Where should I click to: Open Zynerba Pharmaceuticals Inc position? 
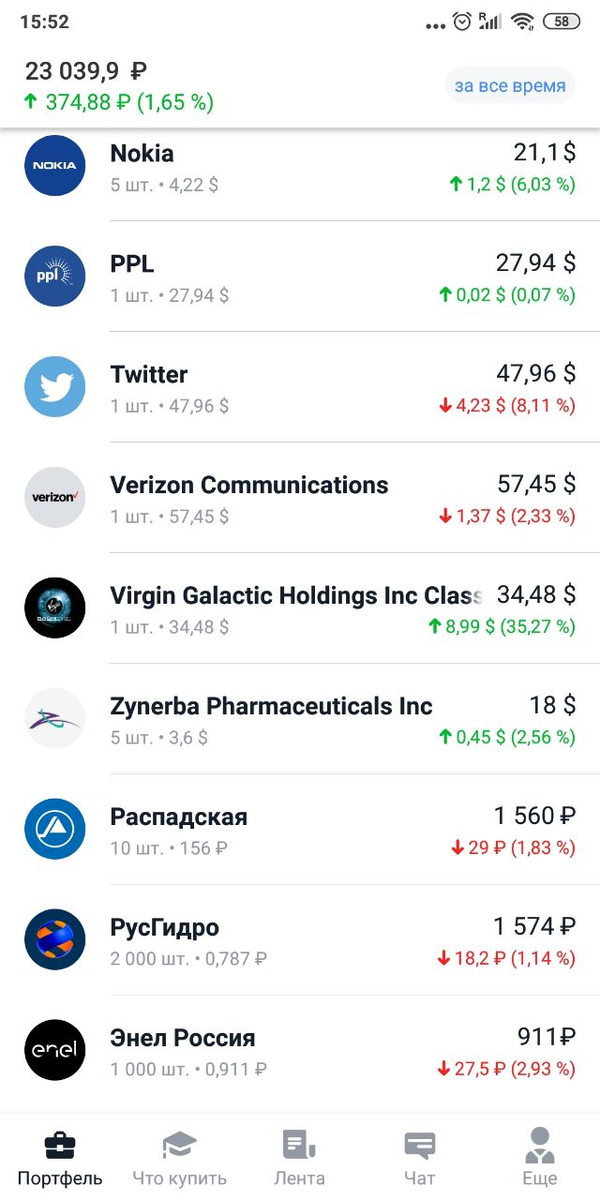[300, 719]
